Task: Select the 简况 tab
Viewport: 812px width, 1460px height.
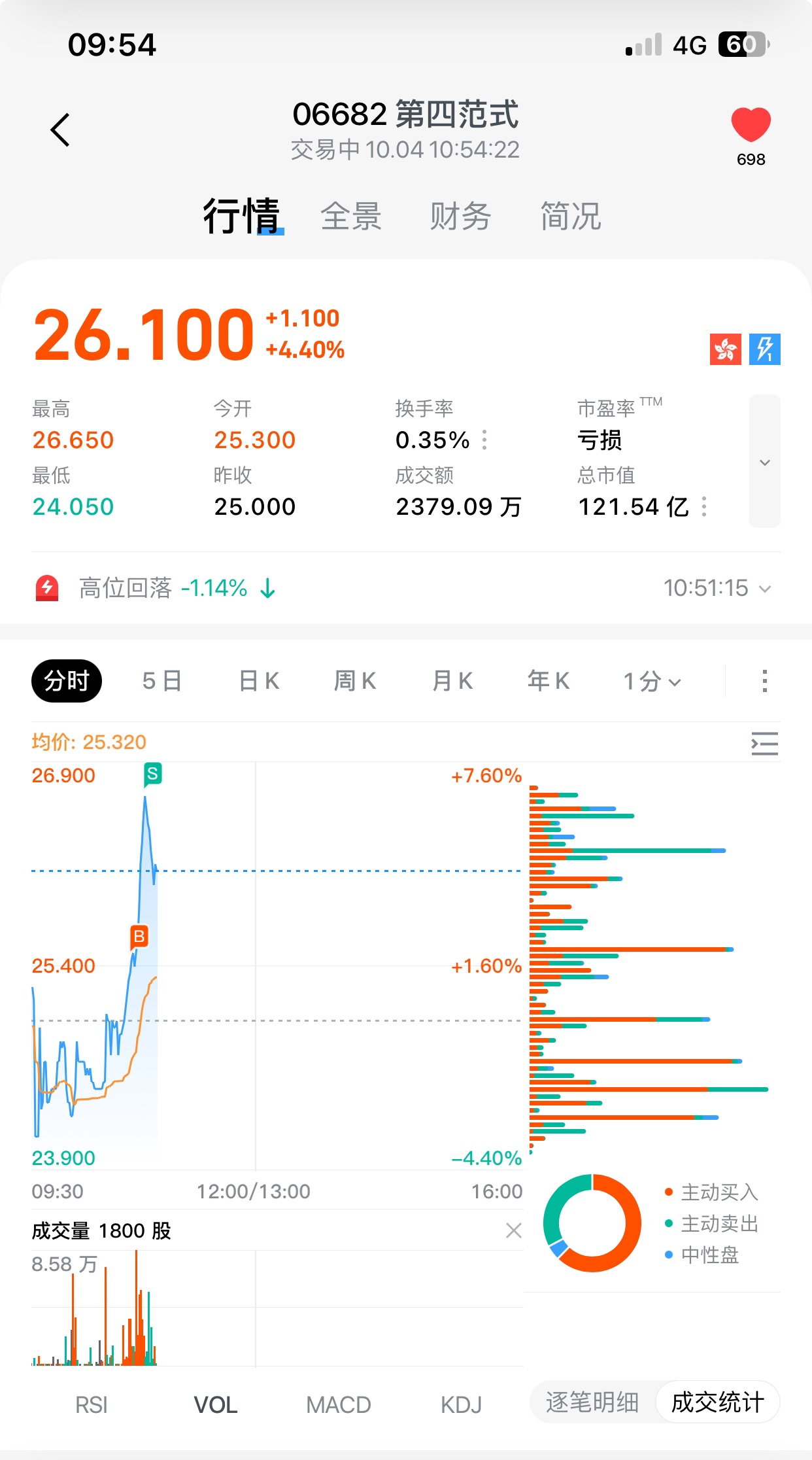Action: [x=570, y=217]
